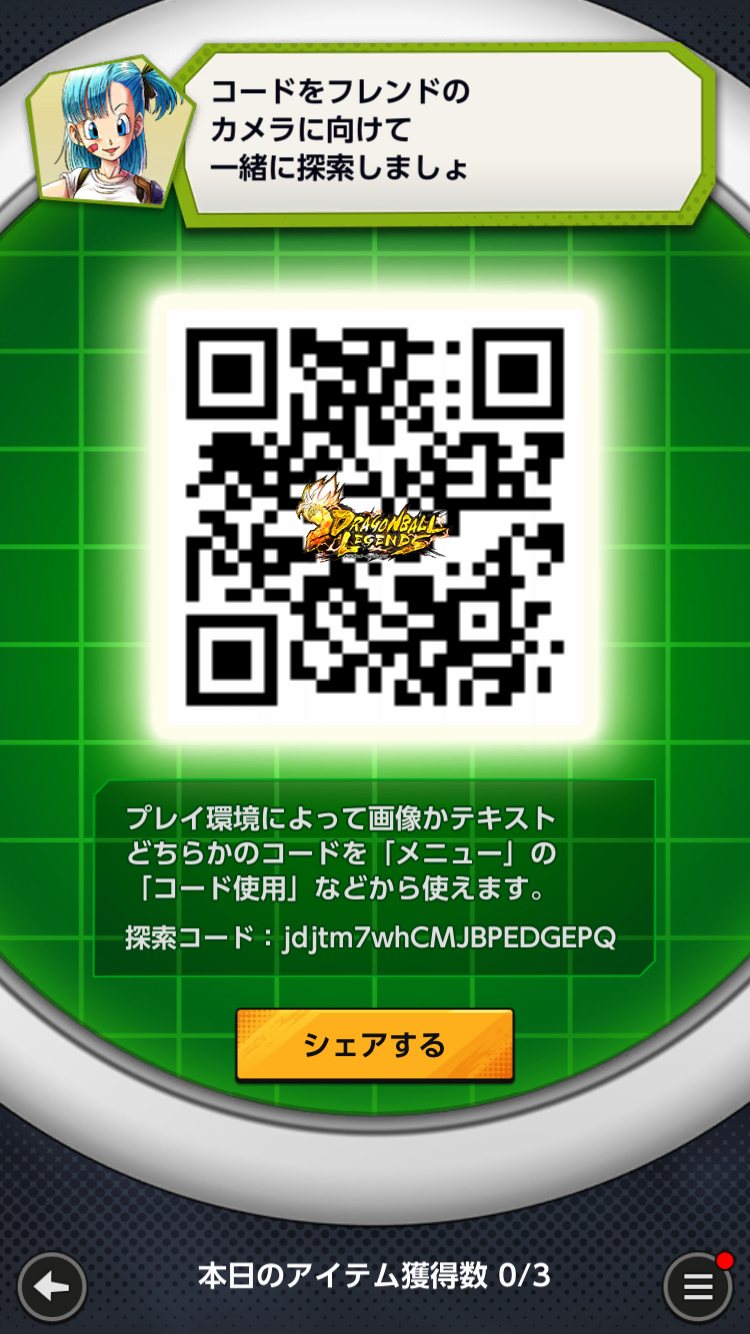Open the hamburger menu button
The image size is (750, 1334).
tap(698, 1287)
